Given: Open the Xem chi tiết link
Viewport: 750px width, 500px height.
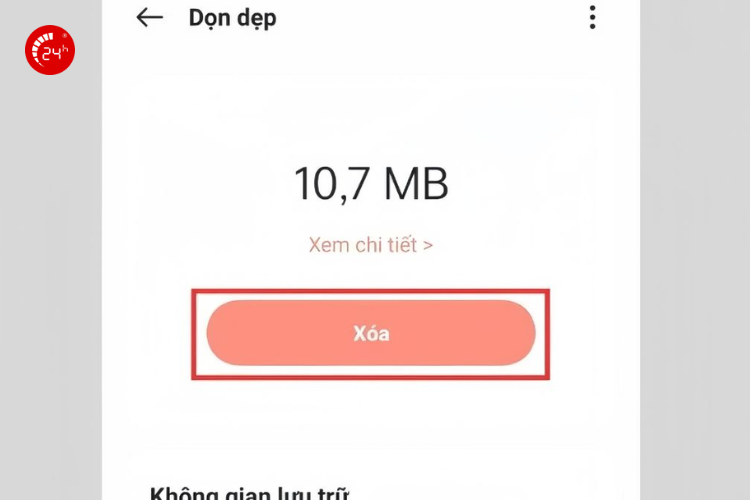Looking at the screenshot, I should click(x=370, y=245).
